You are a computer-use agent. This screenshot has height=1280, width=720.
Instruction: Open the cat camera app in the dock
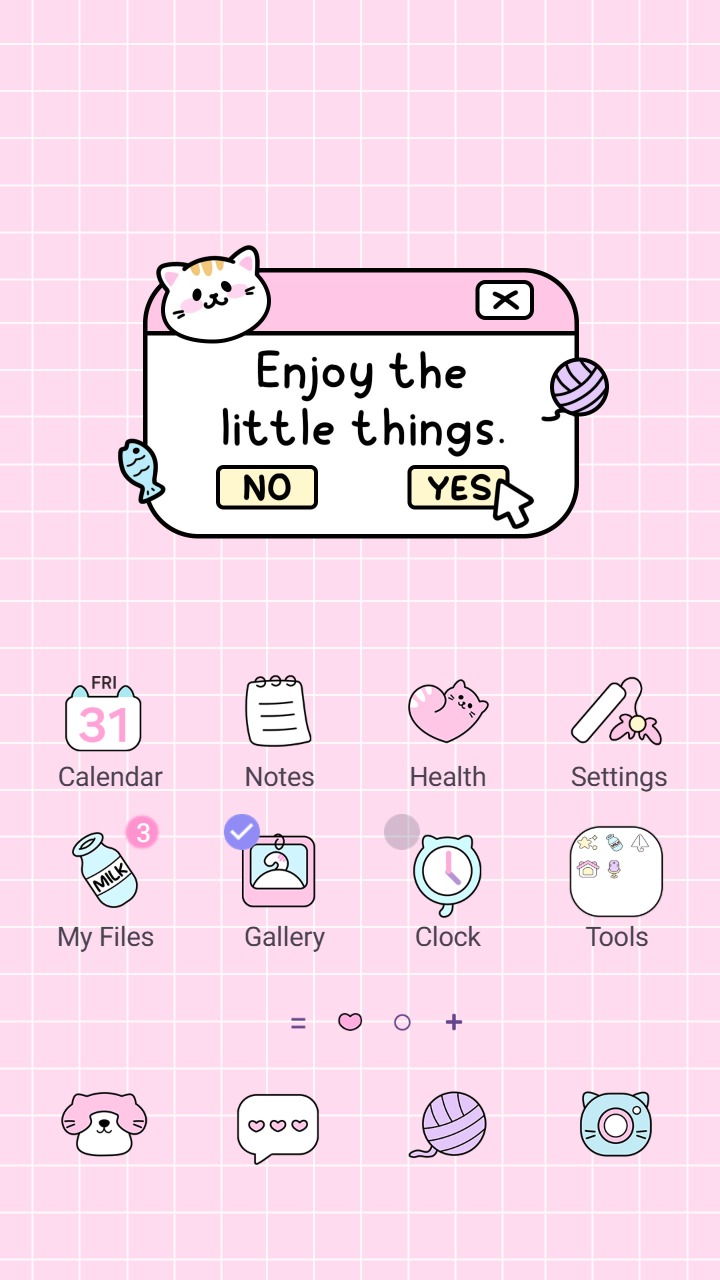[615, 1123]
